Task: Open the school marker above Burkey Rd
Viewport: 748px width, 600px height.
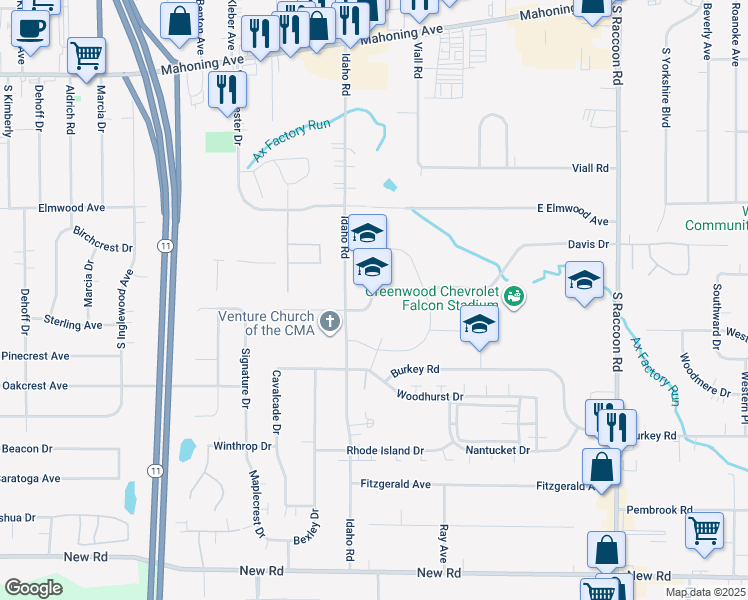Action: point(480,326)
